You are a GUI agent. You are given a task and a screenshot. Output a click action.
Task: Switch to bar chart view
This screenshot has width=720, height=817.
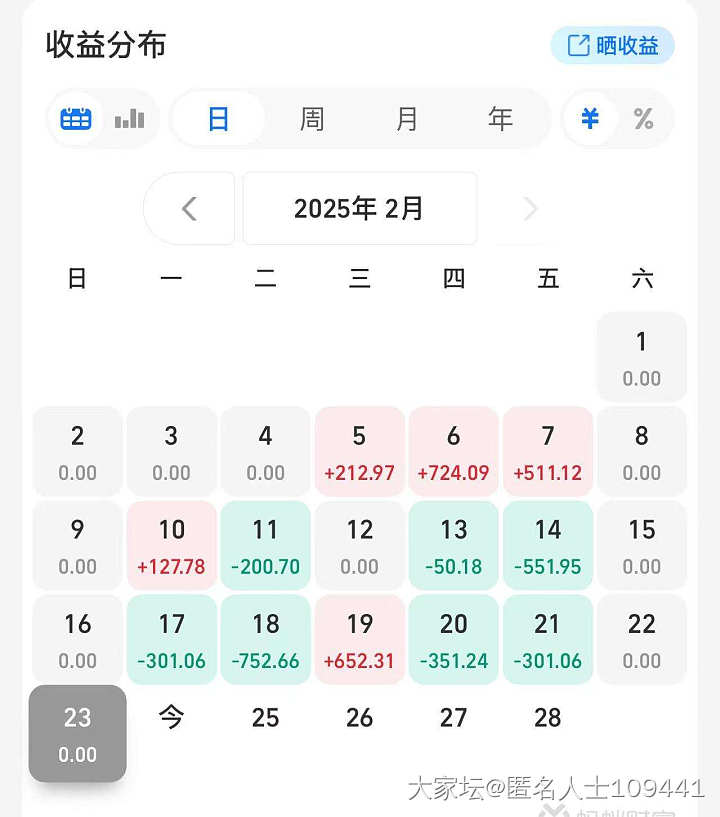(x=130, y=119)
